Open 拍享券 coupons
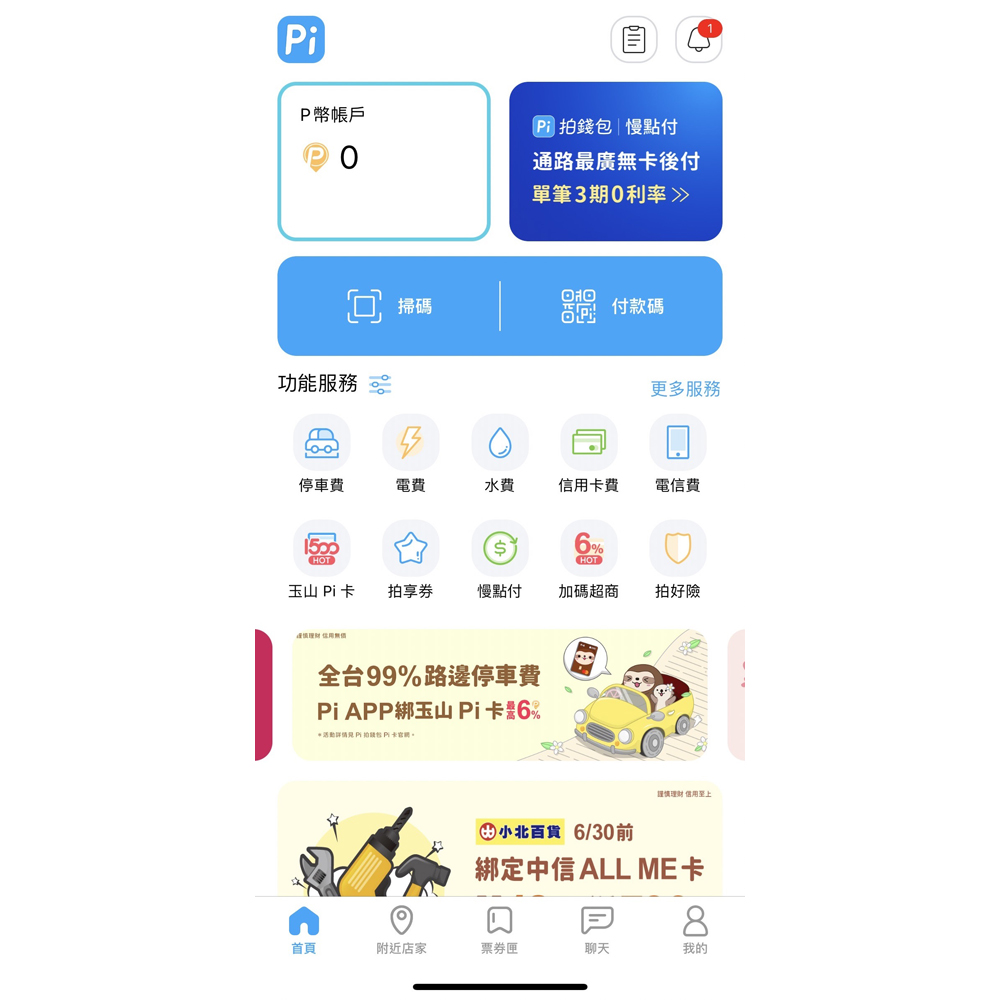 pyautogui.click(x=411, y=560)
